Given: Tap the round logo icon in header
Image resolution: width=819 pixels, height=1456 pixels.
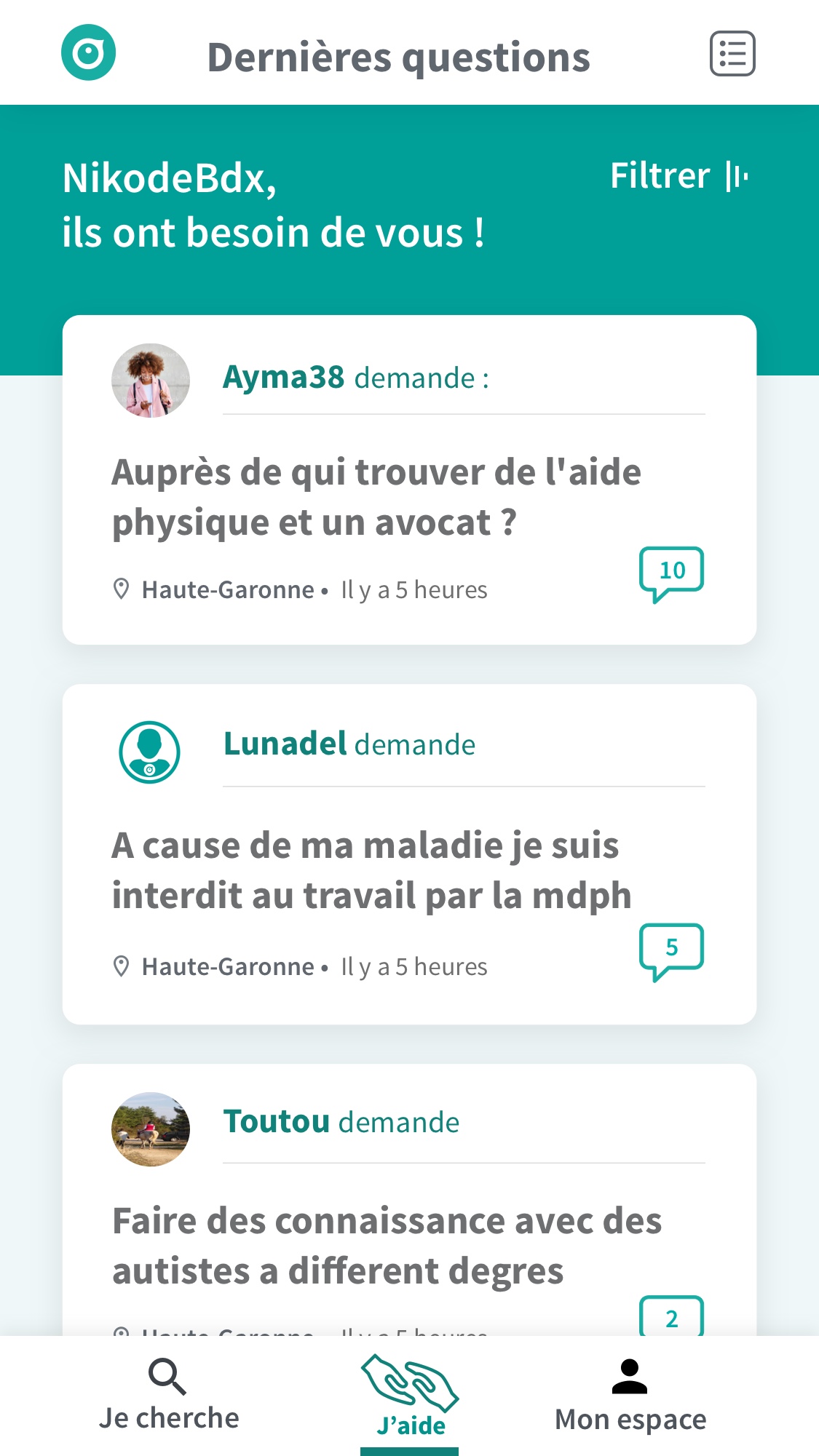Looking at the screenshot, I should [x=88, y=53].
